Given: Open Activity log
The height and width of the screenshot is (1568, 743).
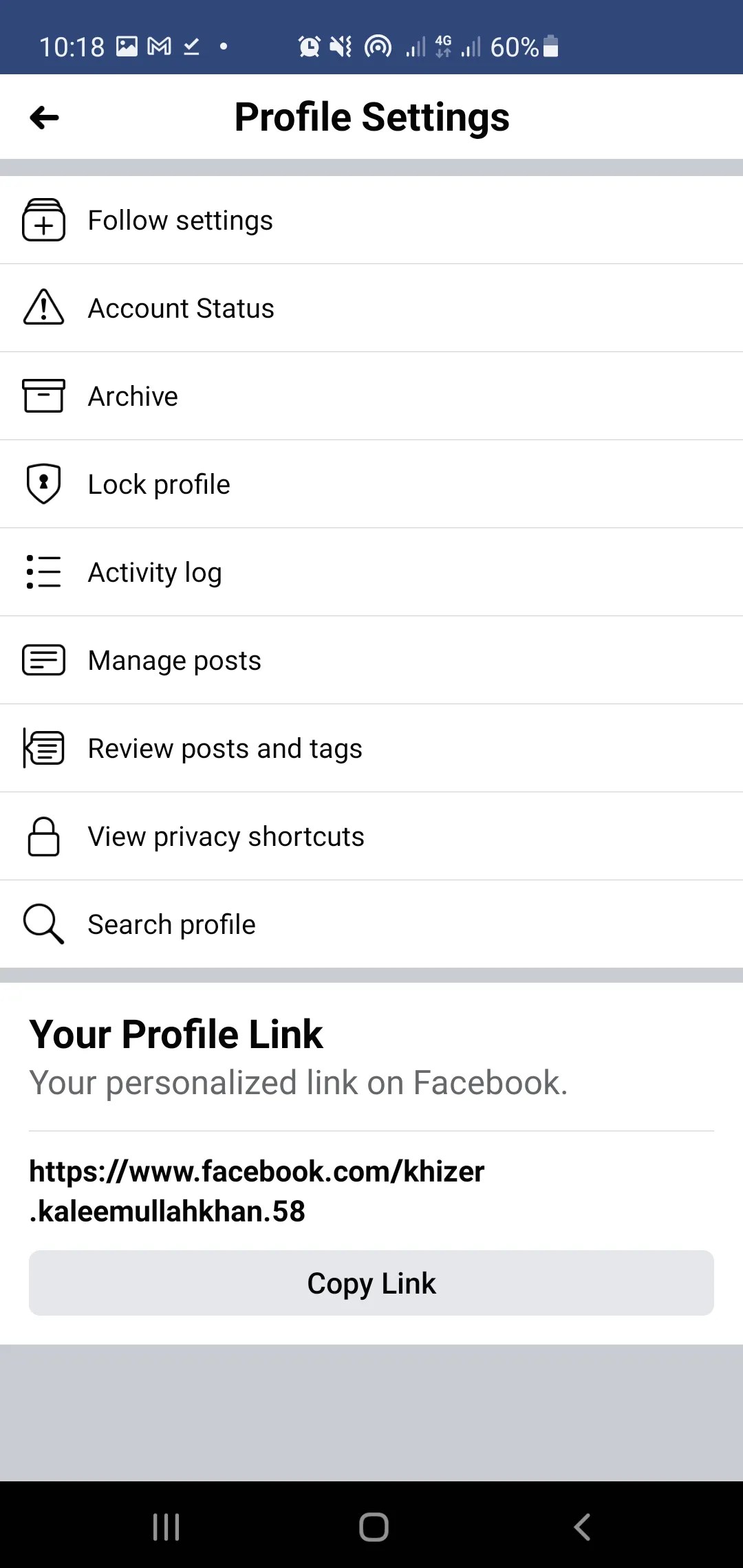Looking at the screenshot, I should coord(154,571).
